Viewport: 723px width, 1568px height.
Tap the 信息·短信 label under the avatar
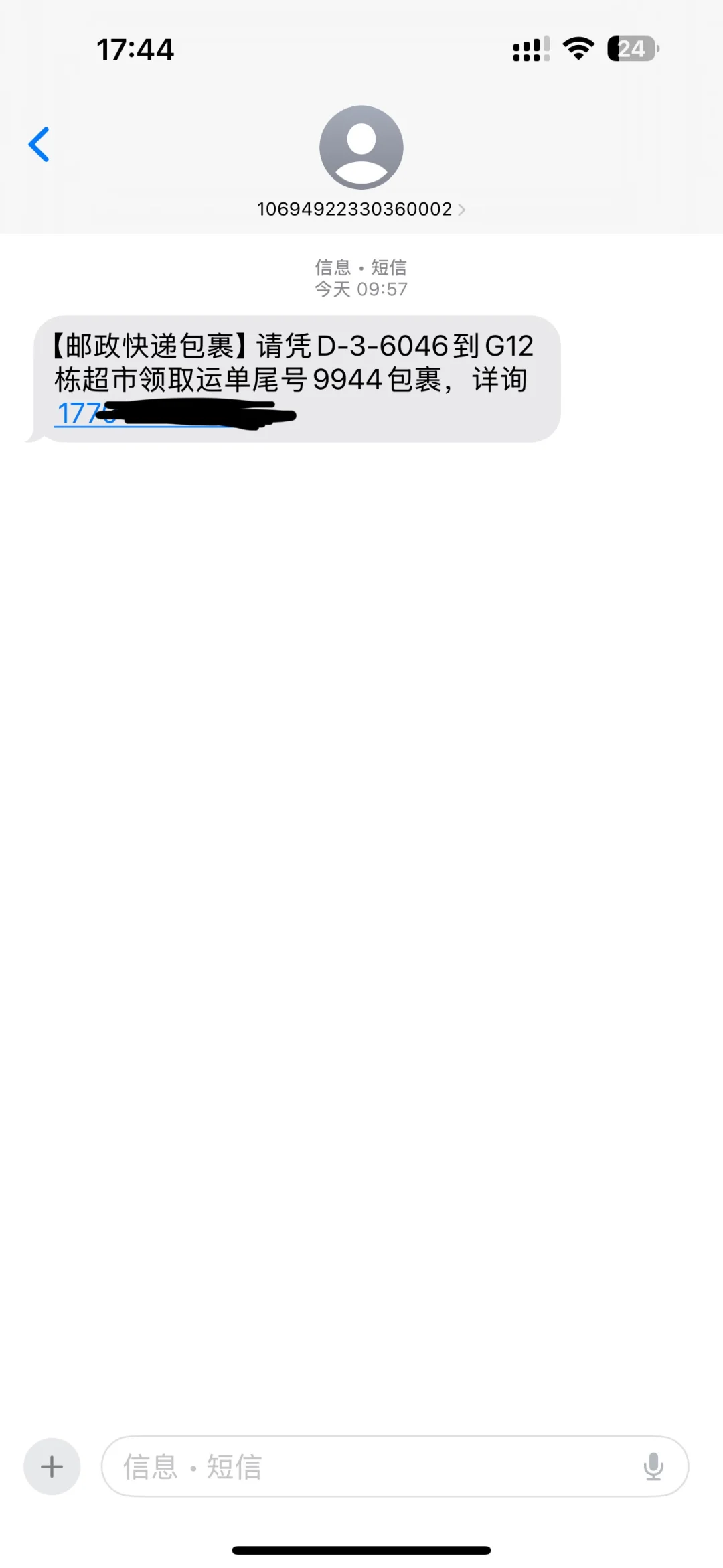[361, 267]
